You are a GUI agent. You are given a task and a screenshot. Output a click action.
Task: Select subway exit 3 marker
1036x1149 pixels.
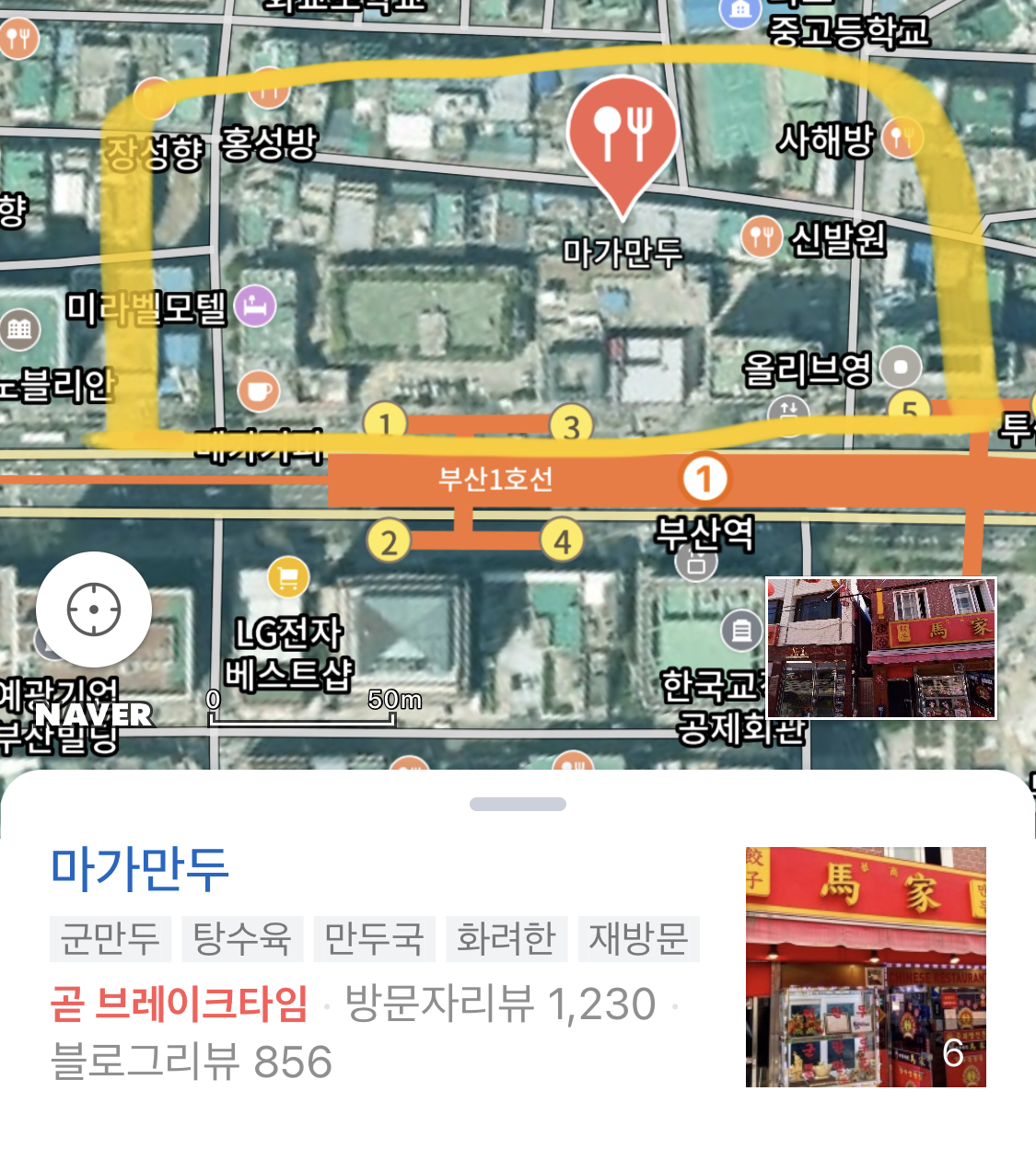click(x=572, y=426)
